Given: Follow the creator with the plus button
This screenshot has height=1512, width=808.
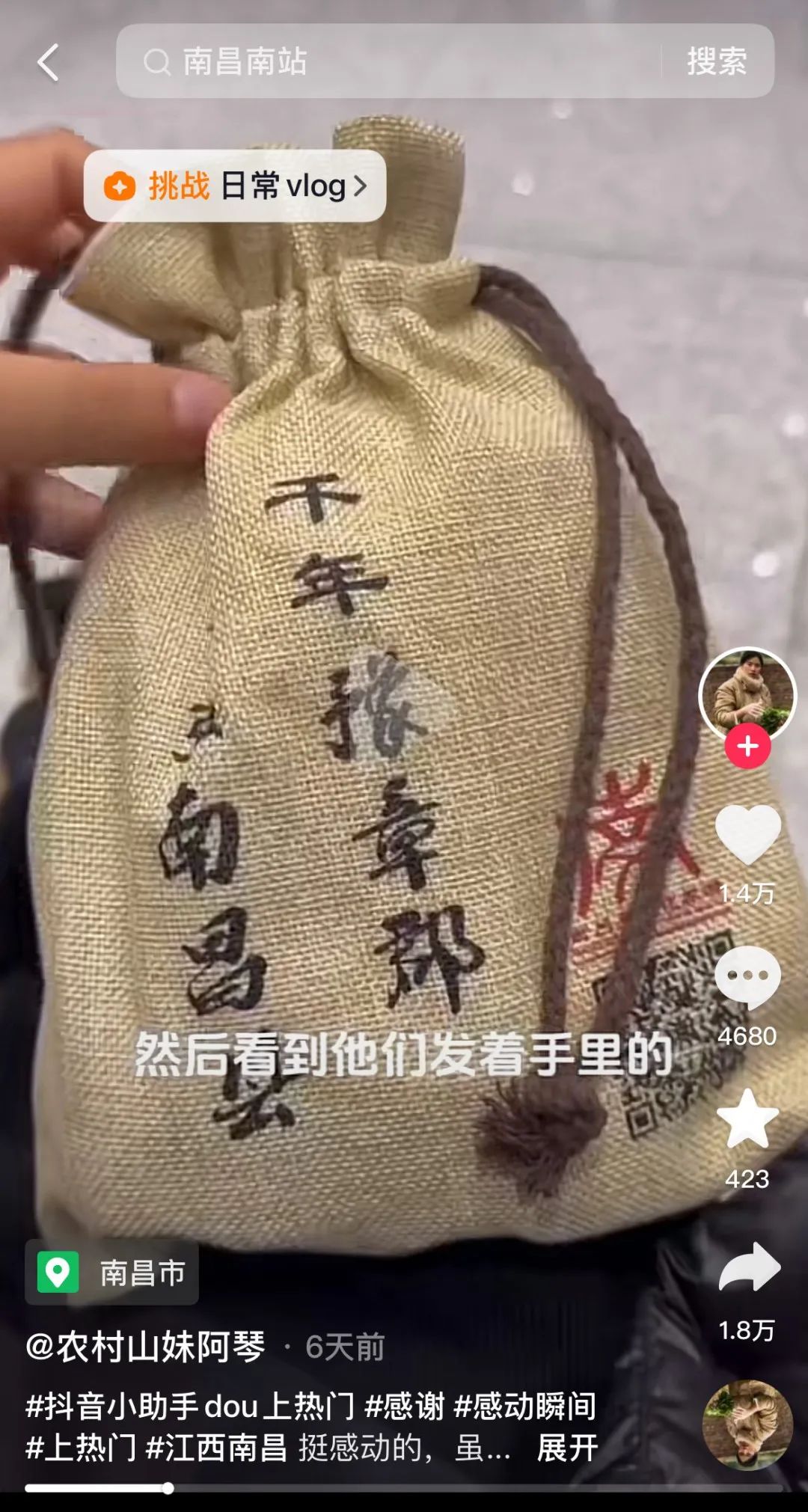Looking at the screenshot, I should point(747,746).
